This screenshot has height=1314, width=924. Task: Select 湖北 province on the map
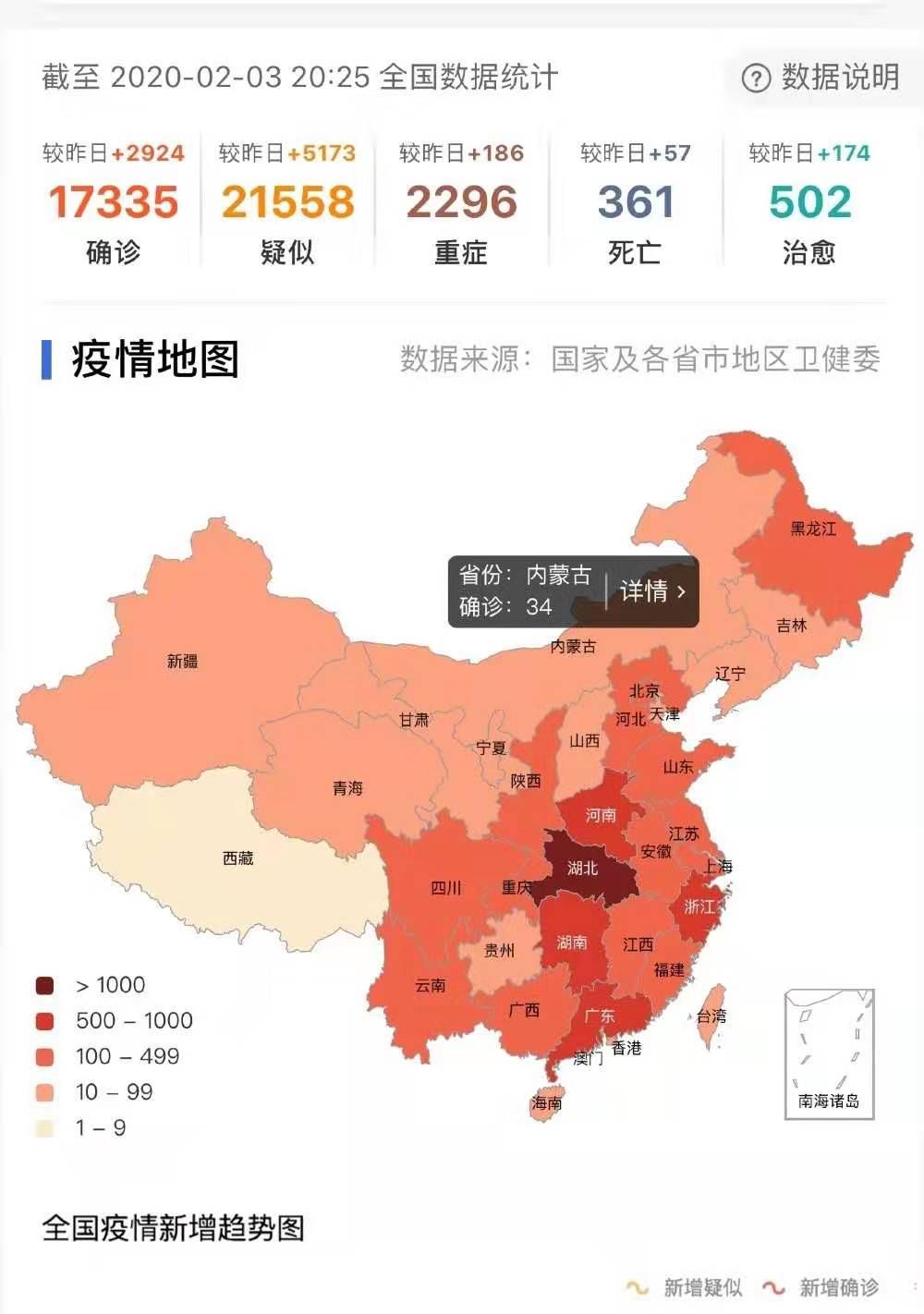(x=583, y=869)
